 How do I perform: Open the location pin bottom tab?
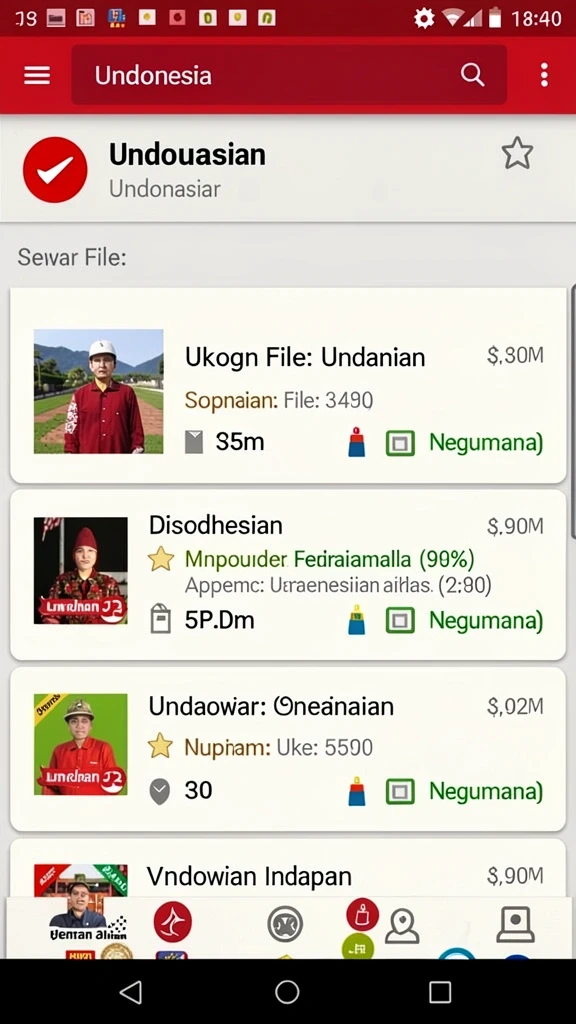pos(402,926)
